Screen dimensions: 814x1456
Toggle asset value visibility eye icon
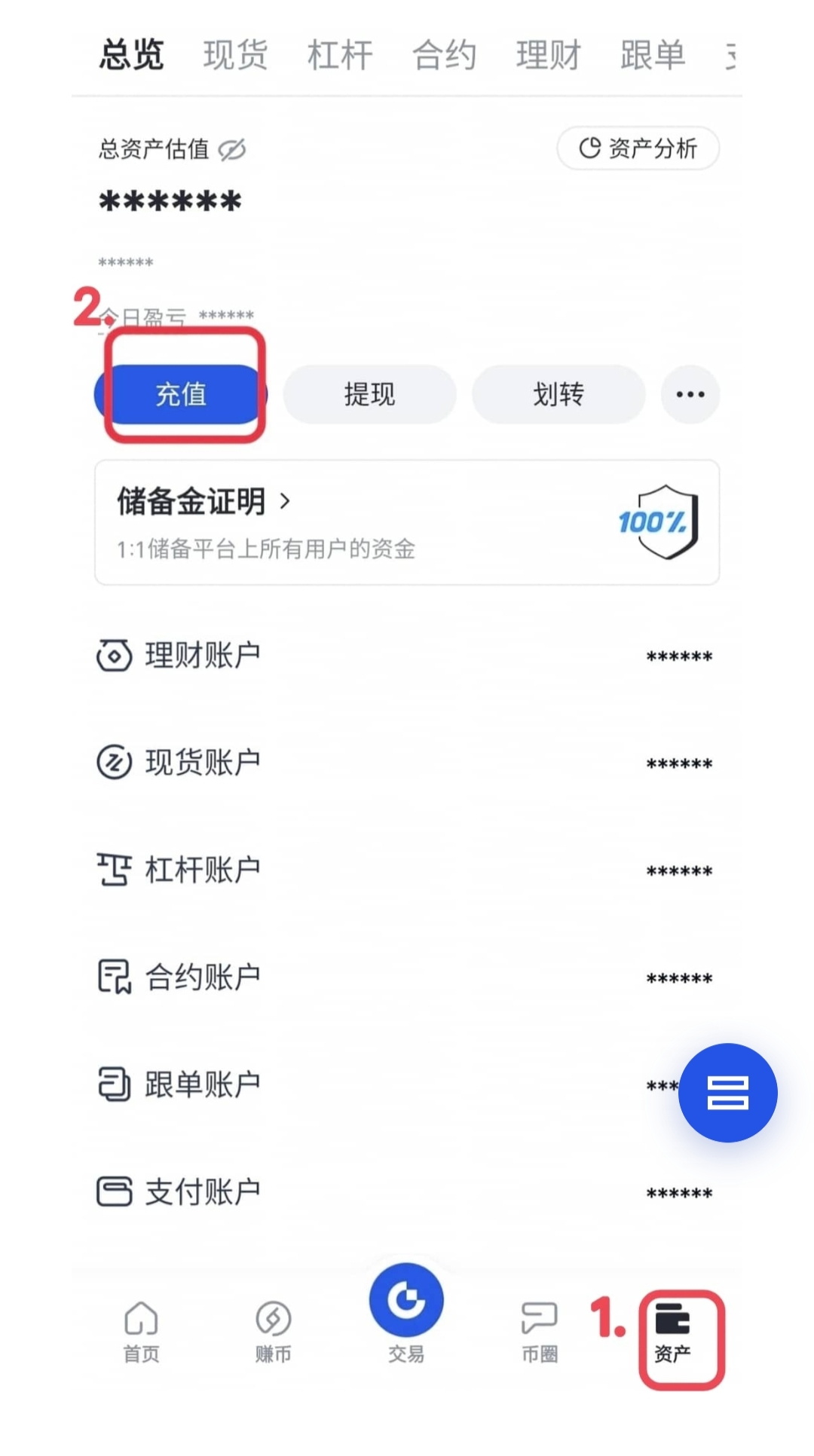[x=232, y=150]
